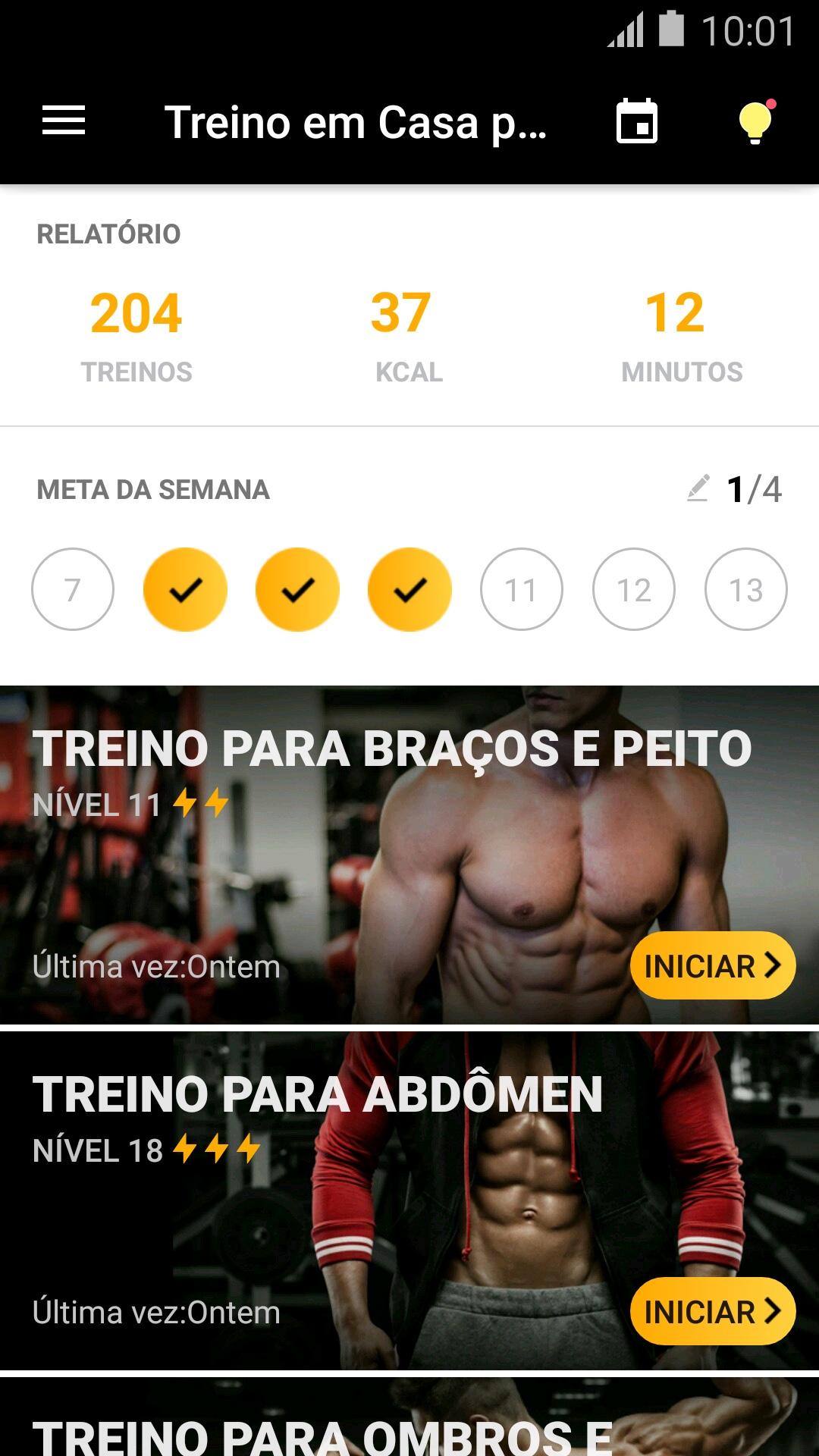Open the hamburger navigation menu
This screenshot has height=1456, width=819.
click(x=64, y=121)
